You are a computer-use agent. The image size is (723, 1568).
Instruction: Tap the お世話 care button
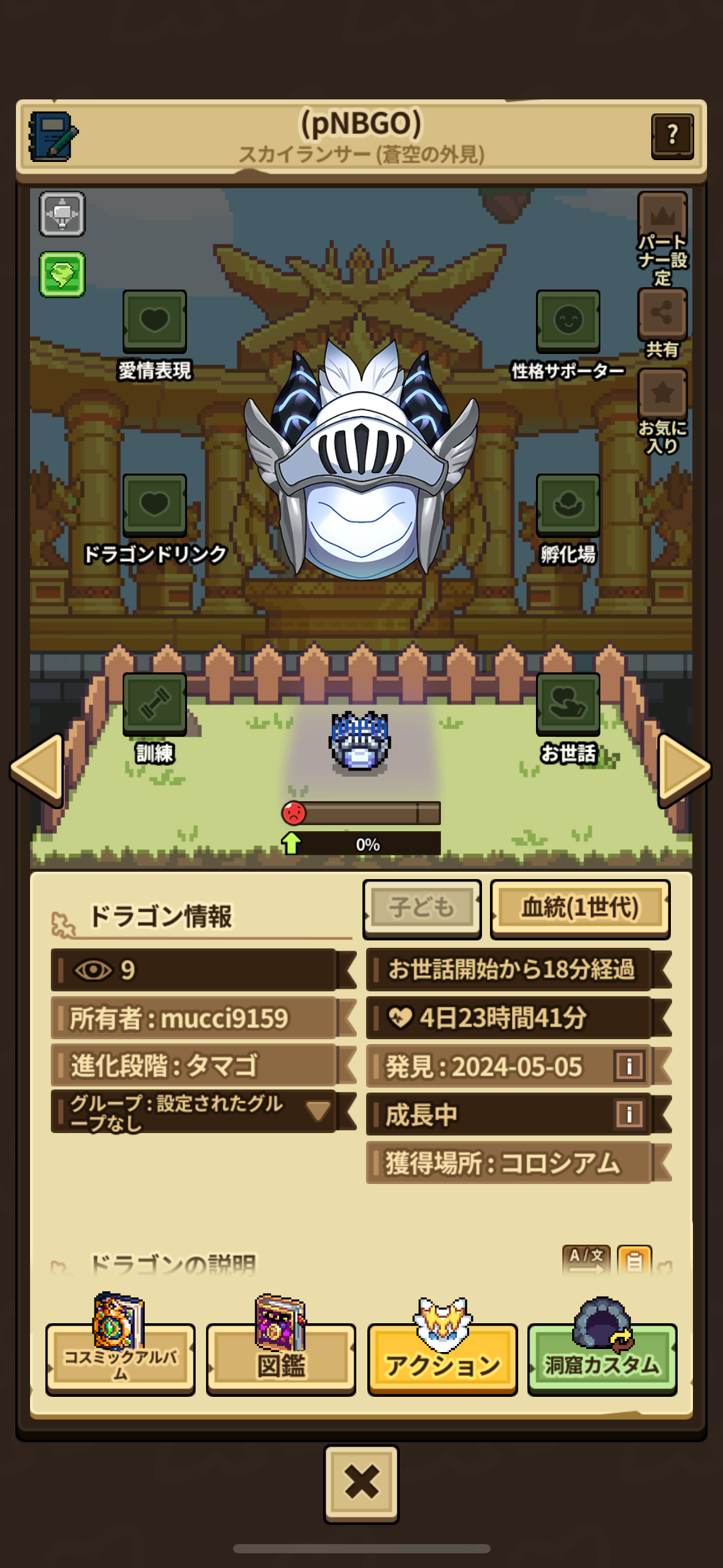tap(568, 704)
